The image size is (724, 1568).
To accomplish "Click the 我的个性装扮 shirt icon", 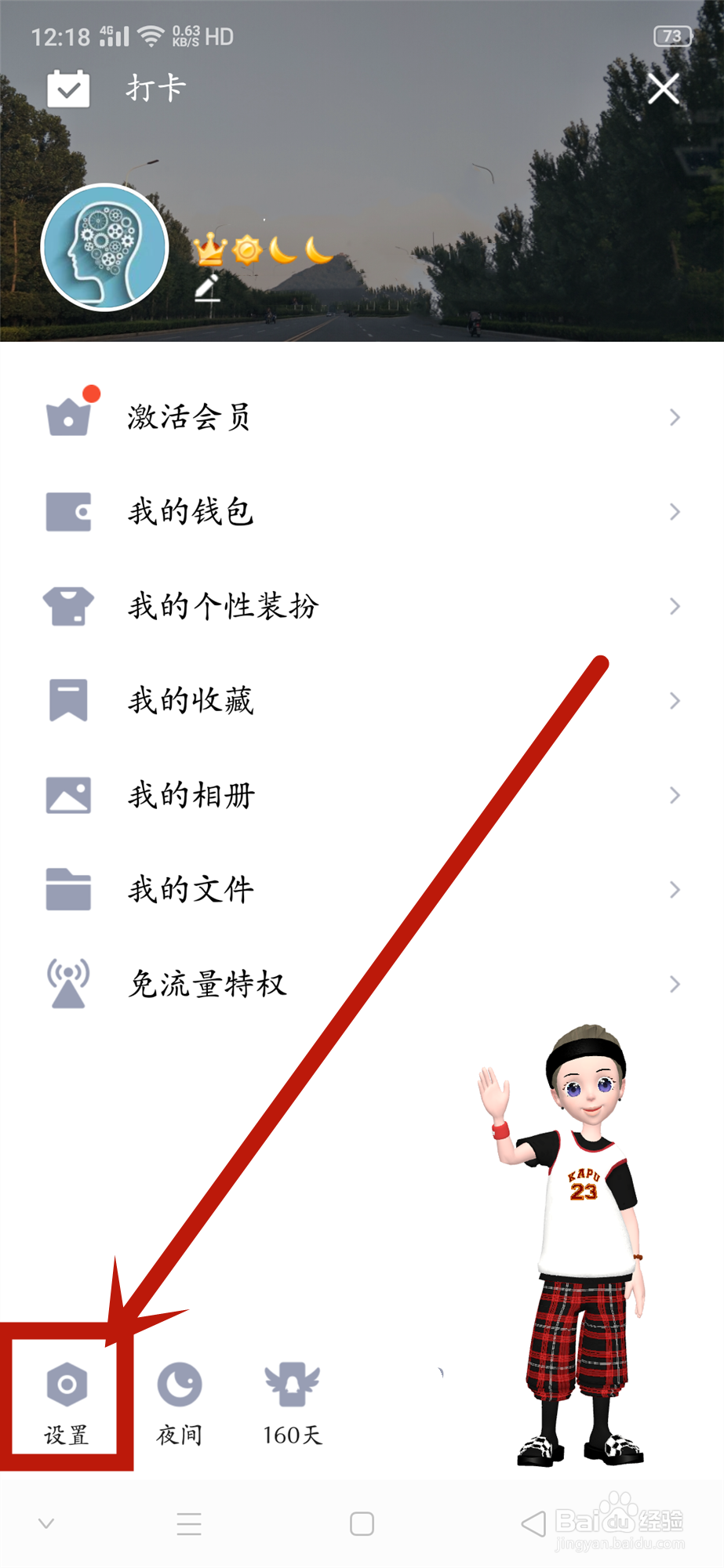I will click(x=69, y=606).
